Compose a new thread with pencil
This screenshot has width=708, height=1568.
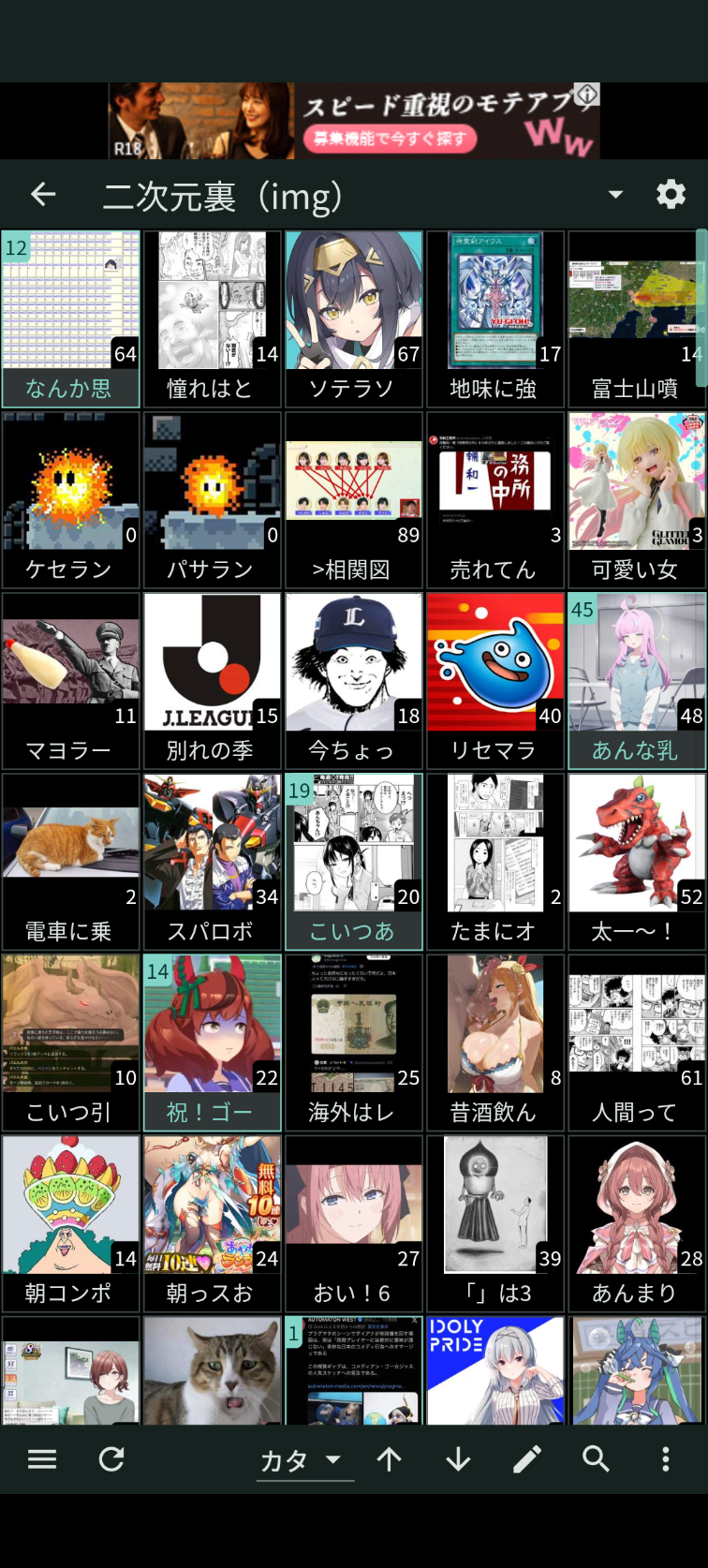pyautogui.click(x=527, y=1458)
